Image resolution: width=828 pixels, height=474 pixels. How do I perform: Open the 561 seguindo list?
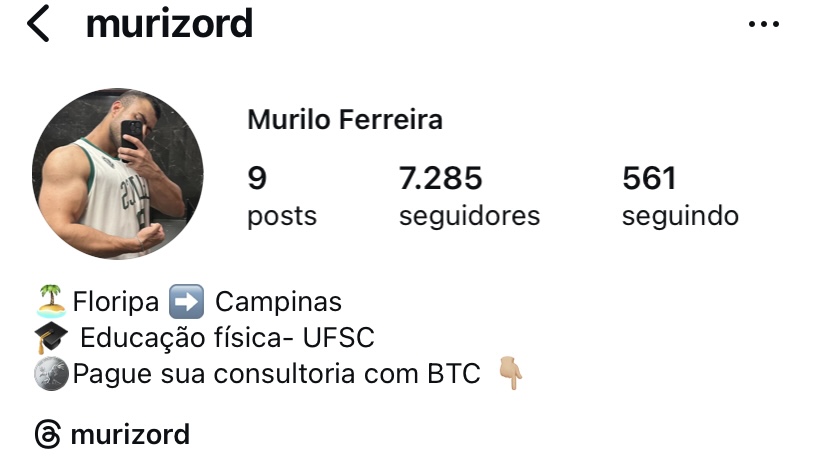680,195
